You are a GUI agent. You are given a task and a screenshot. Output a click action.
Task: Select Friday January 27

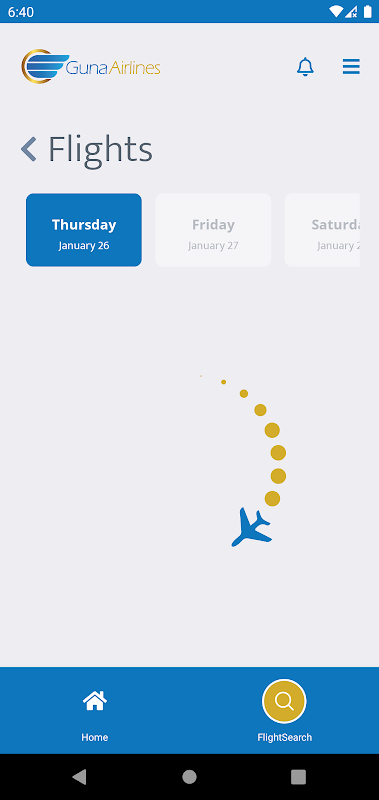(x=213, y=230)
